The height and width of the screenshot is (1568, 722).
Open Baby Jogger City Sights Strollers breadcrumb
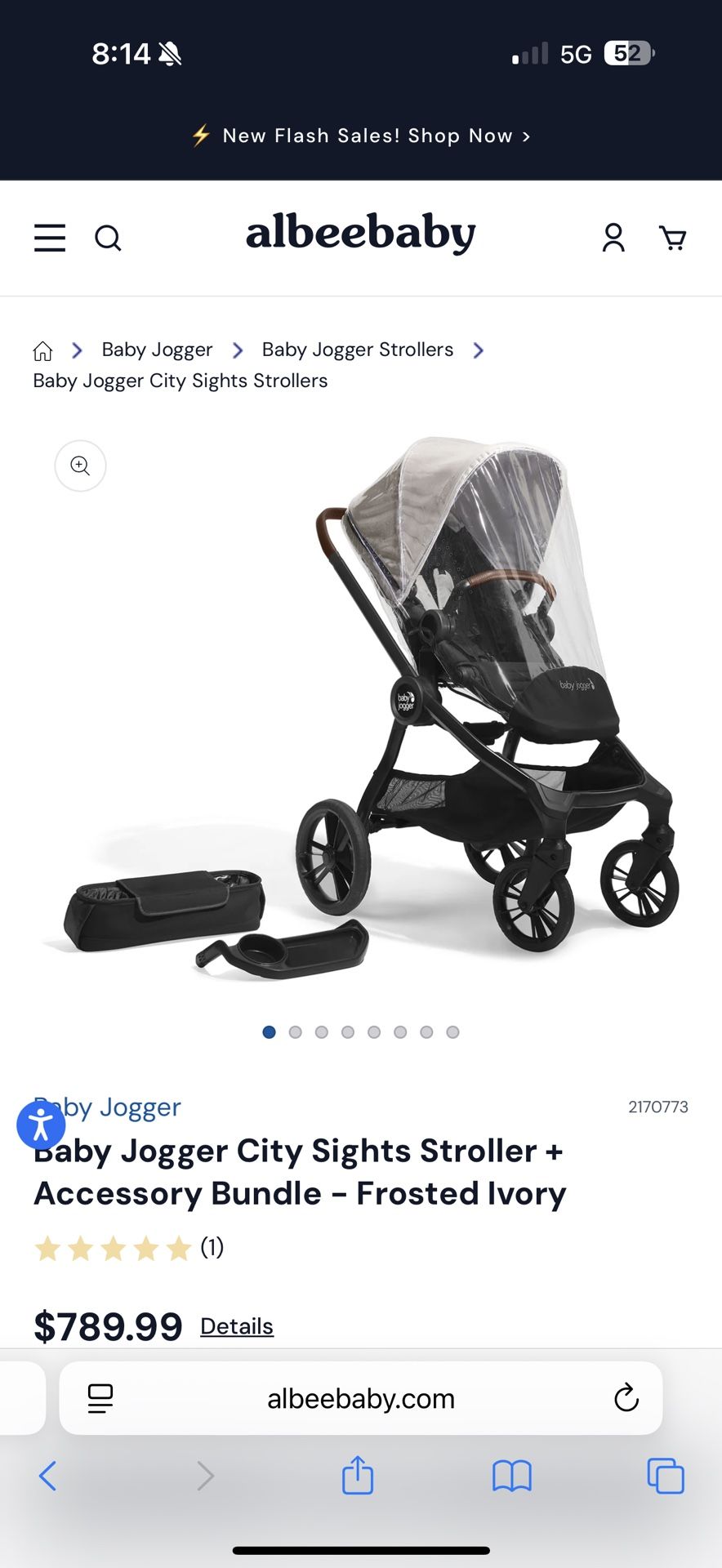click(180, 381)
